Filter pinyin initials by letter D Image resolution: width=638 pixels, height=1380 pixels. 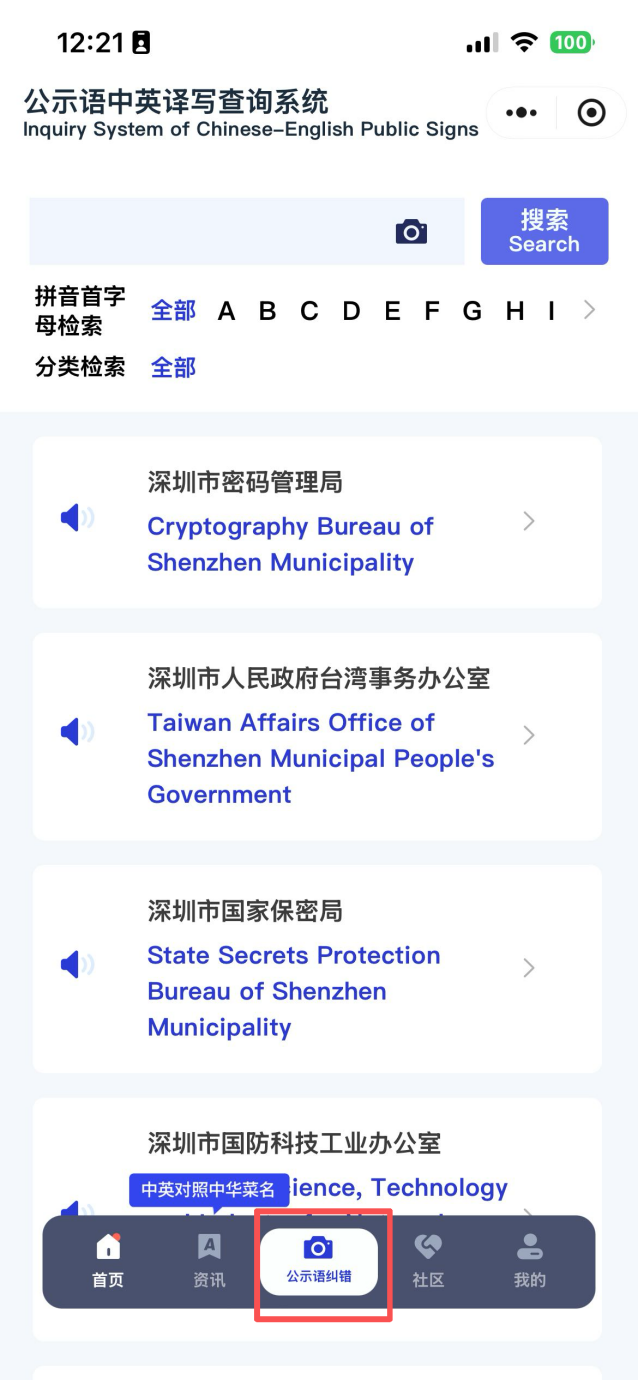351,311
